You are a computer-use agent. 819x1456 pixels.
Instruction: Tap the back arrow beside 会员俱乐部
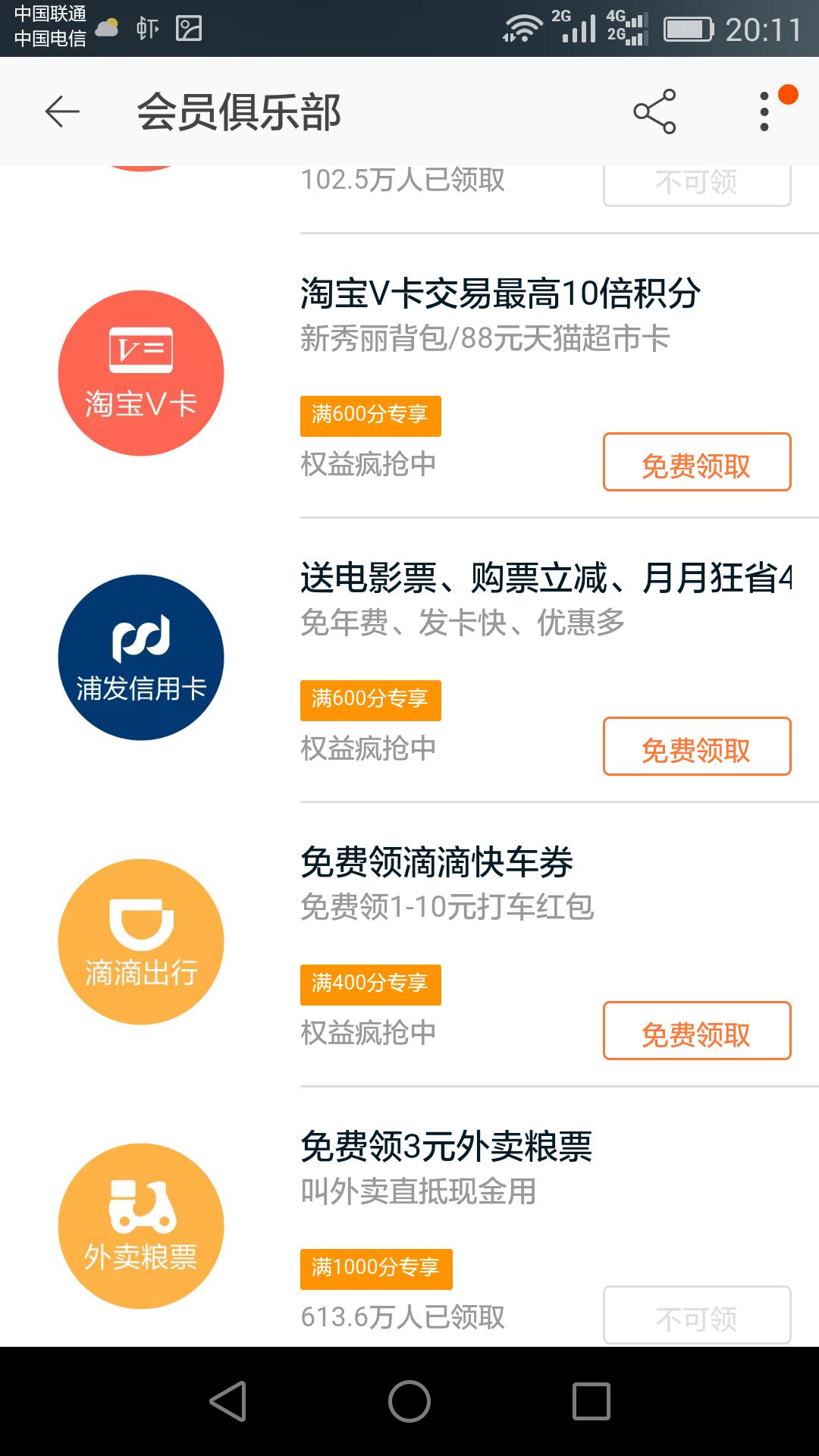(61, 111)
